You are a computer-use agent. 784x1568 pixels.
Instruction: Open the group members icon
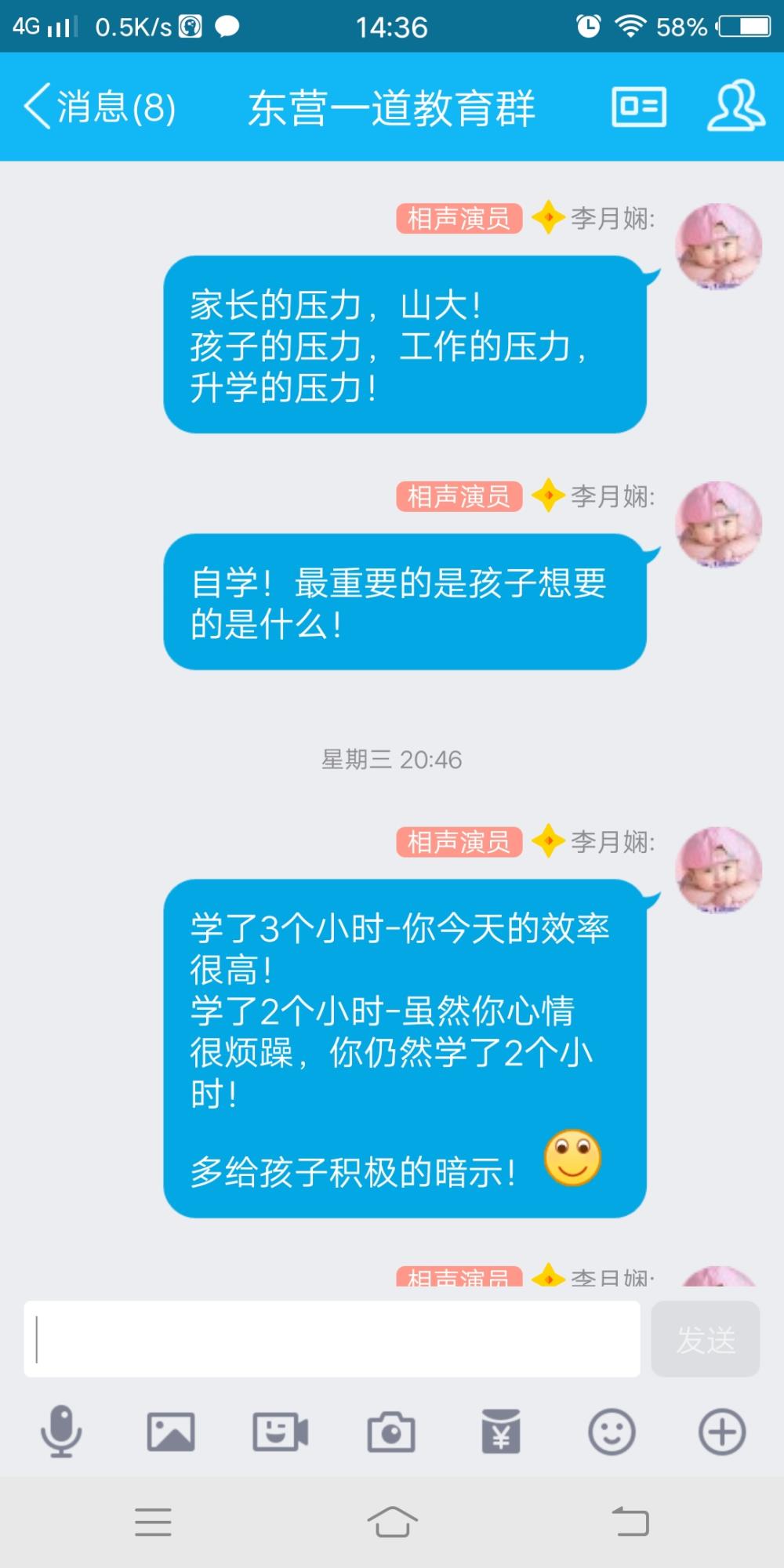(735, 106)
